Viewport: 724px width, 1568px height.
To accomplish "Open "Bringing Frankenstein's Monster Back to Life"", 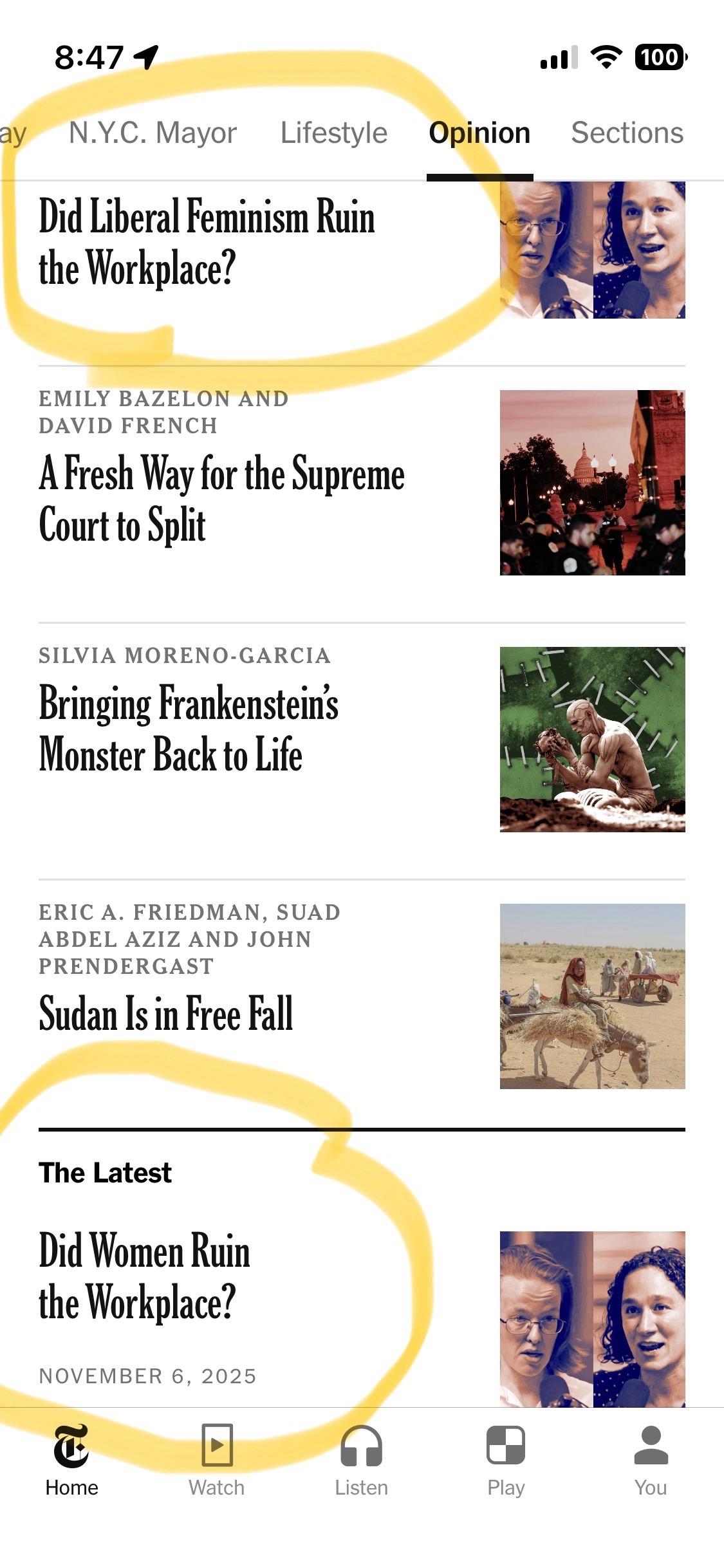I will click(189, 729).
